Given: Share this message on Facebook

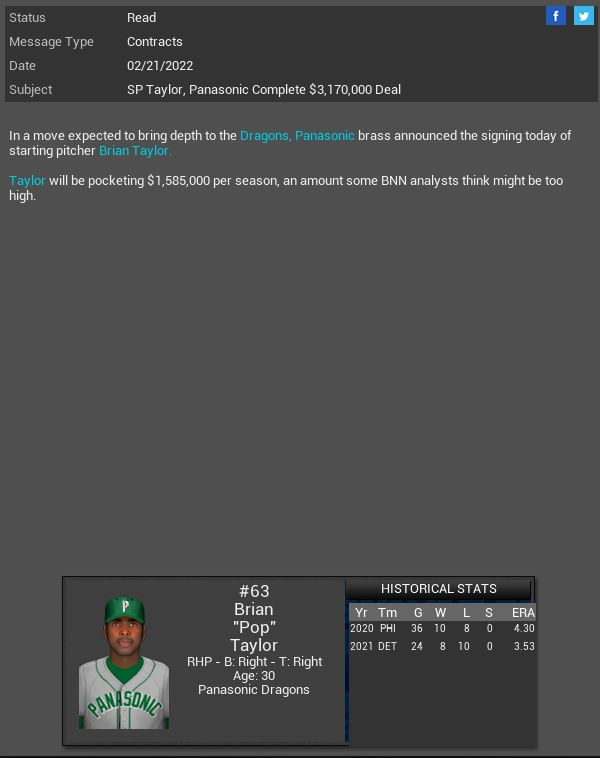Looking at the screenshot, I should click(556, 16).
